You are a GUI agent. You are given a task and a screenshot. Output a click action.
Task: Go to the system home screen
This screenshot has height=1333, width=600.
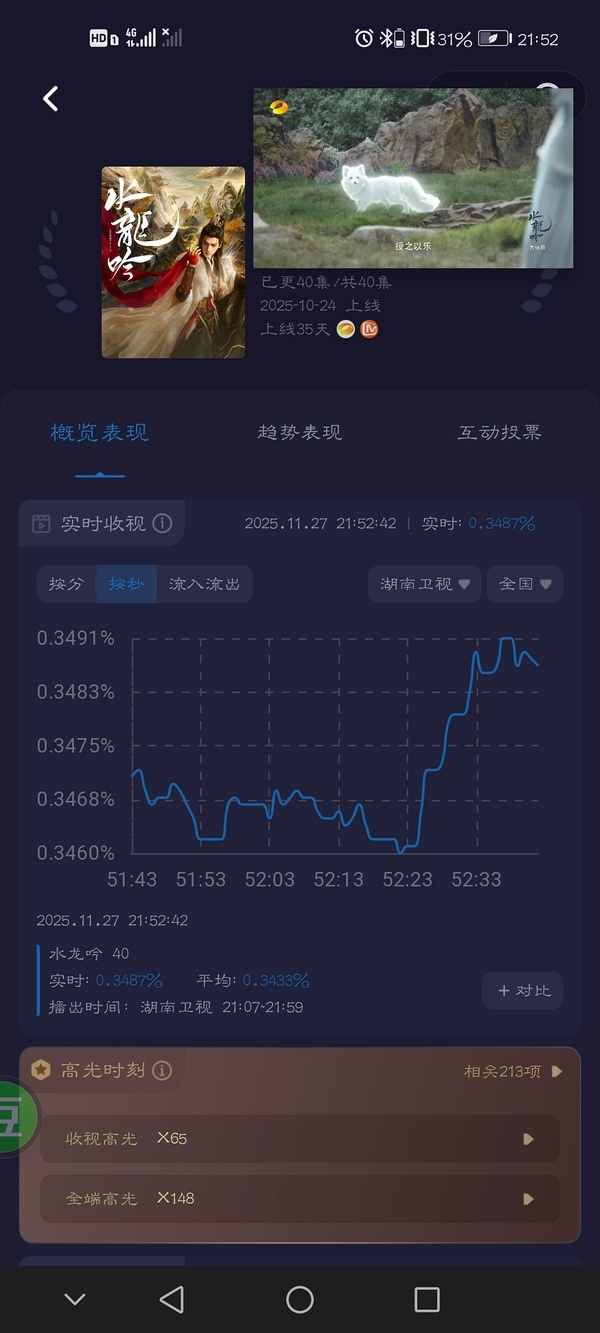(x=300, y=1299)
